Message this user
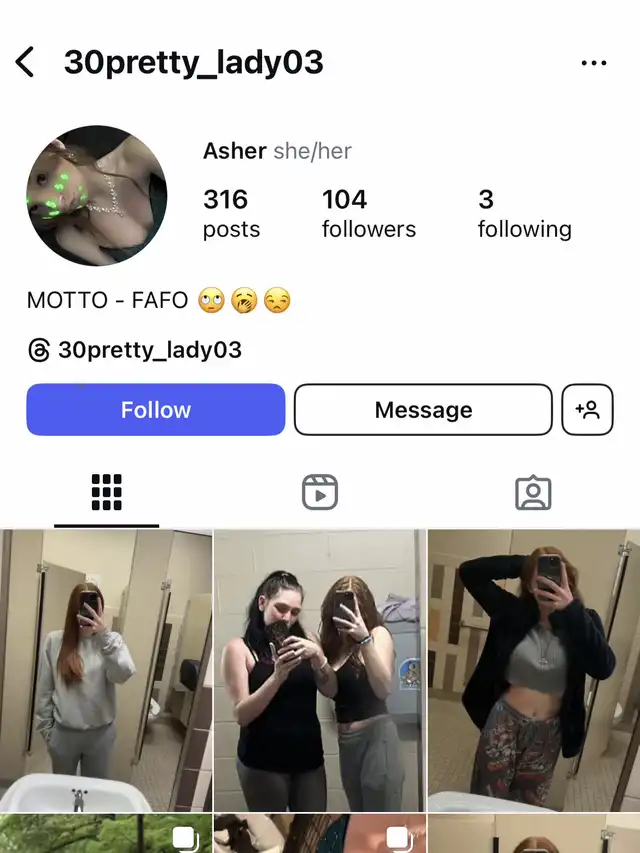This screenshot has height=853, width=640. tap(423, 410)
